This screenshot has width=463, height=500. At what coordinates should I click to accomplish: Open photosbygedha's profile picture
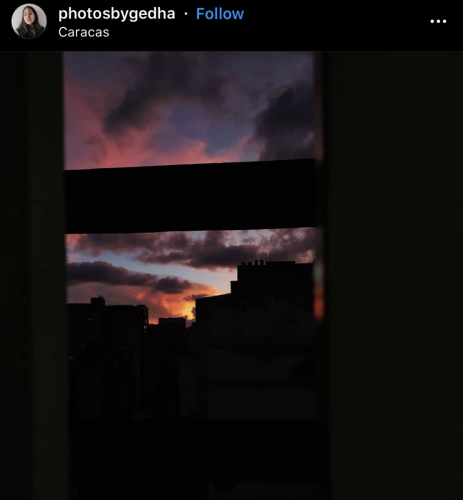tap(29, 21)
